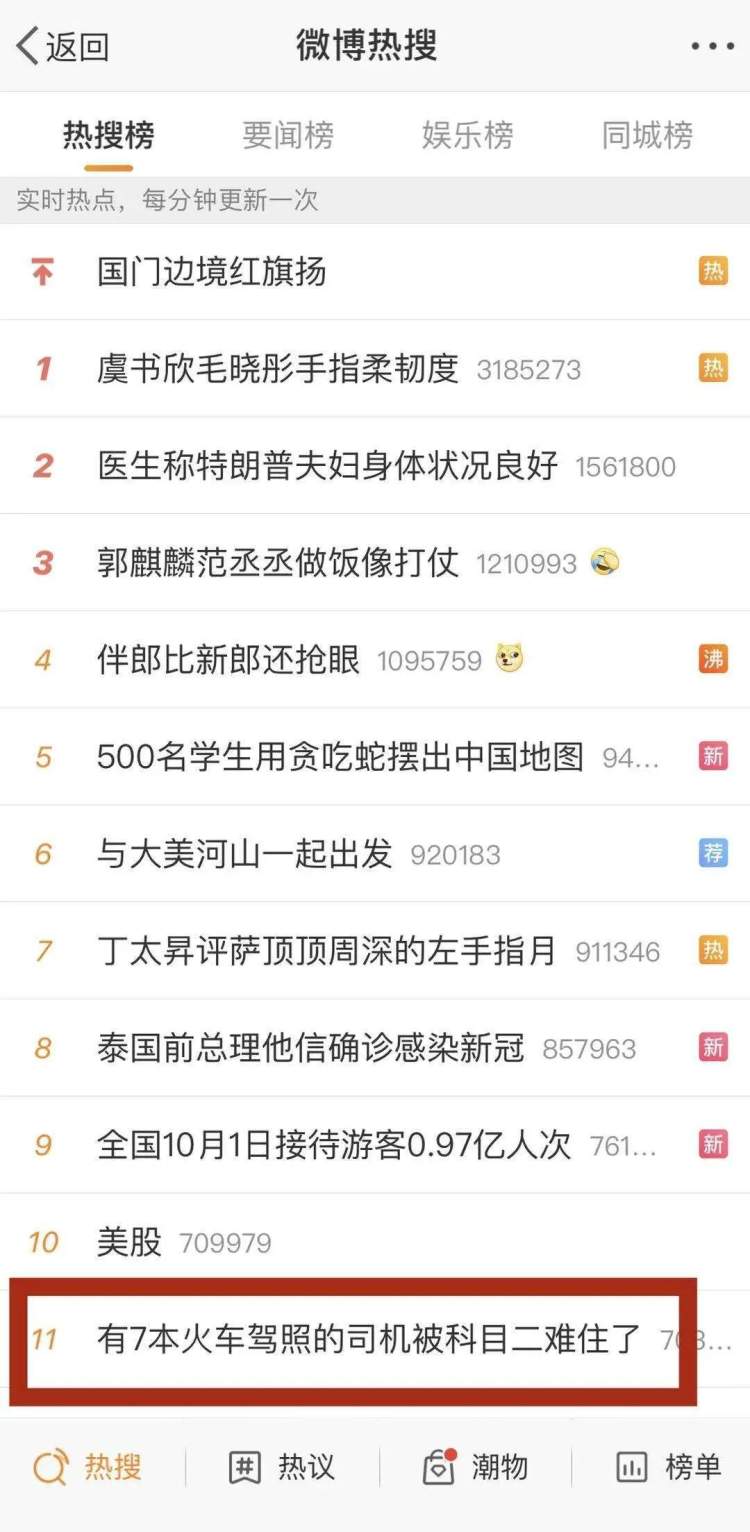
Task: View the 与大美河山一起出发 topic
Action: point(245,854)
